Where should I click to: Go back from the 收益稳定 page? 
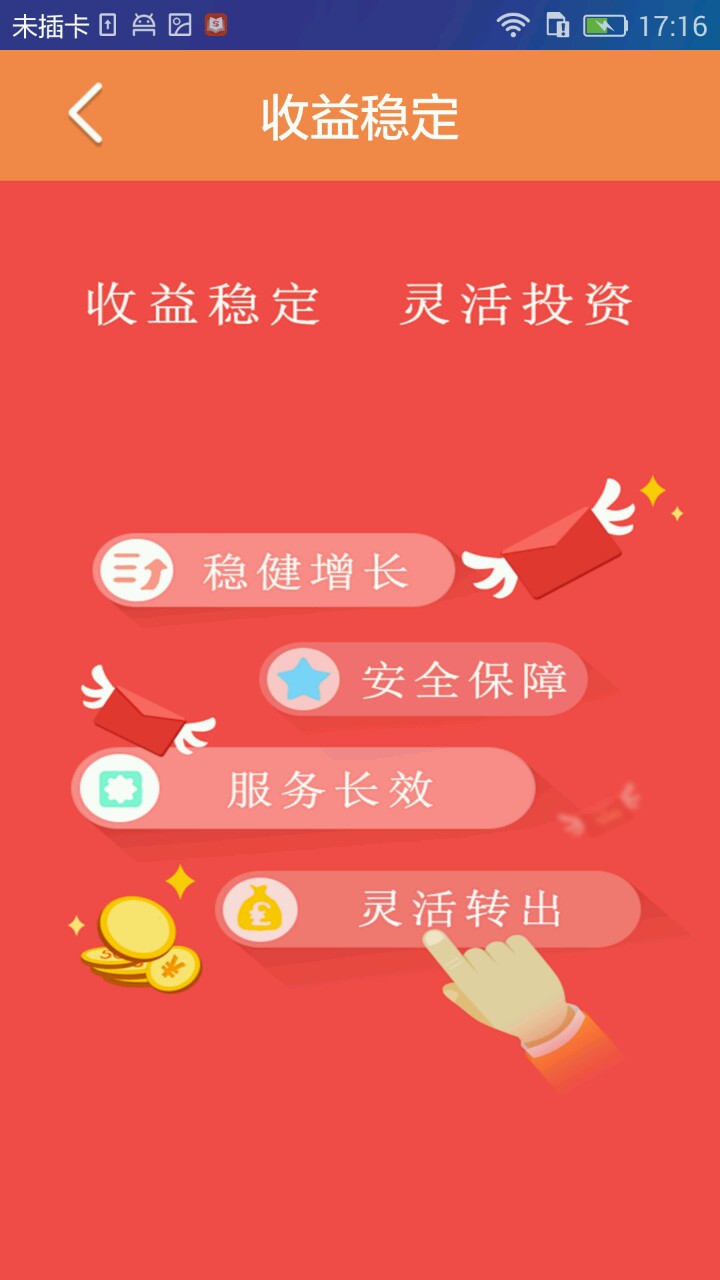coord(86,115)
